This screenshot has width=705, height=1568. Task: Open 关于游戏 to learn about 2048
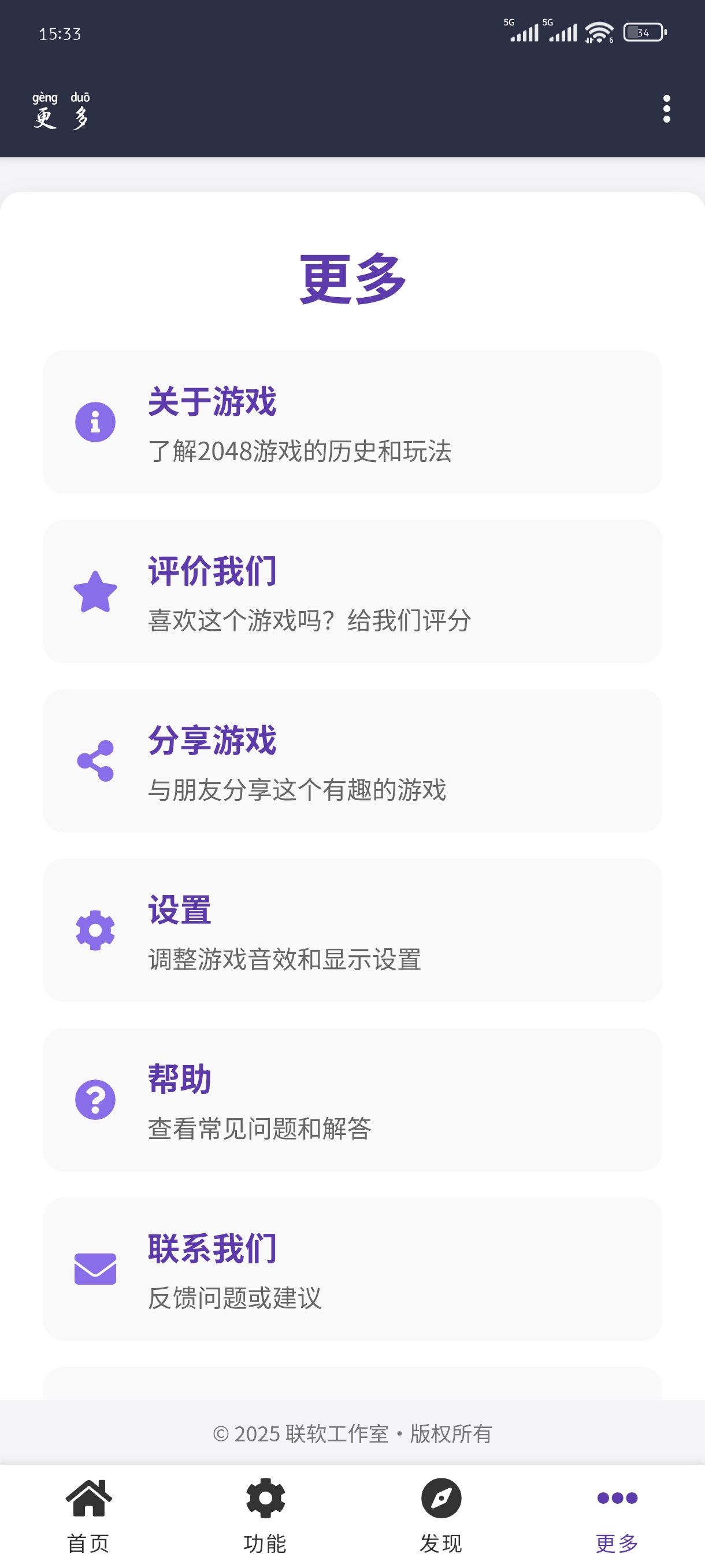[352, 422]
